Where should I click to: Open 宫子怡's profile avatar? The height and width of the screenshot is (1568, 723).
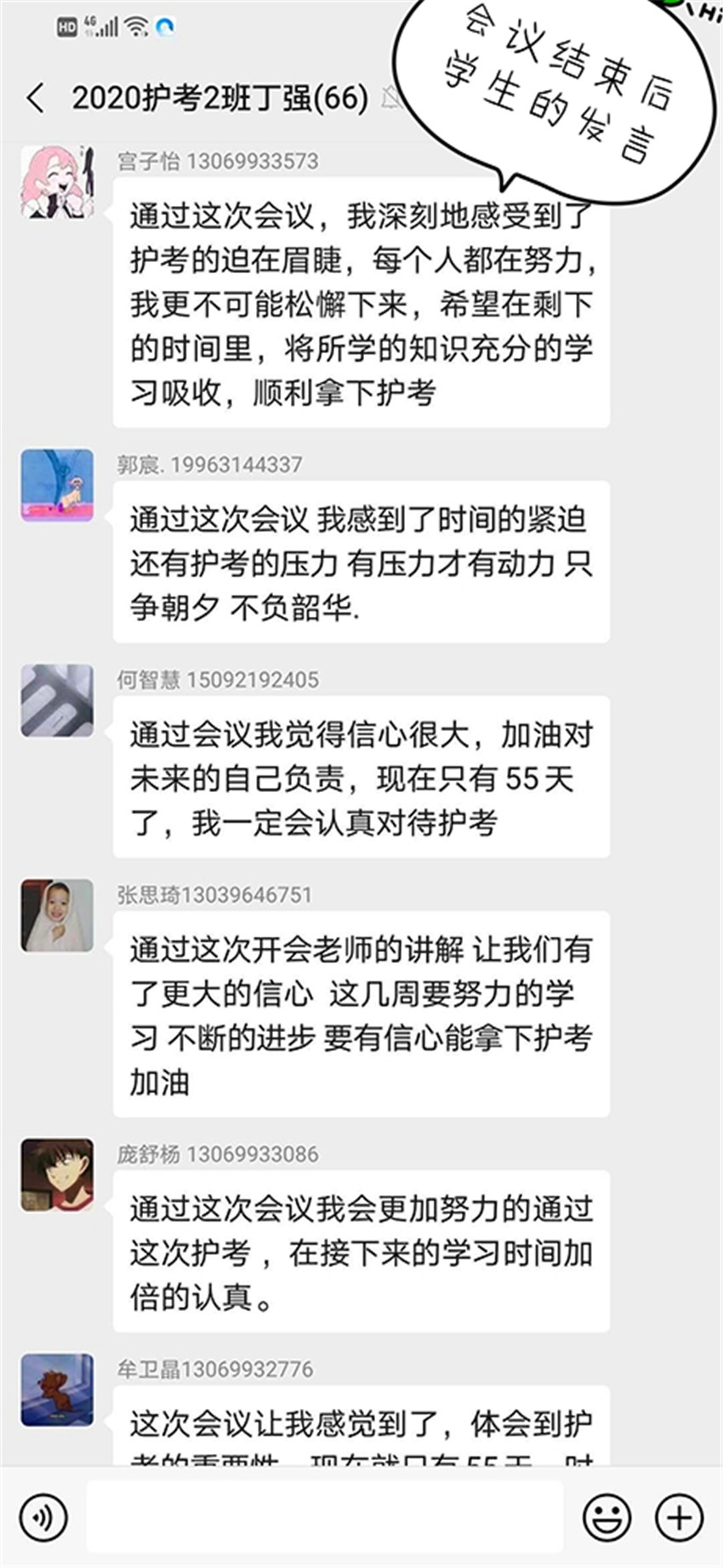click(x=57, y=182)
